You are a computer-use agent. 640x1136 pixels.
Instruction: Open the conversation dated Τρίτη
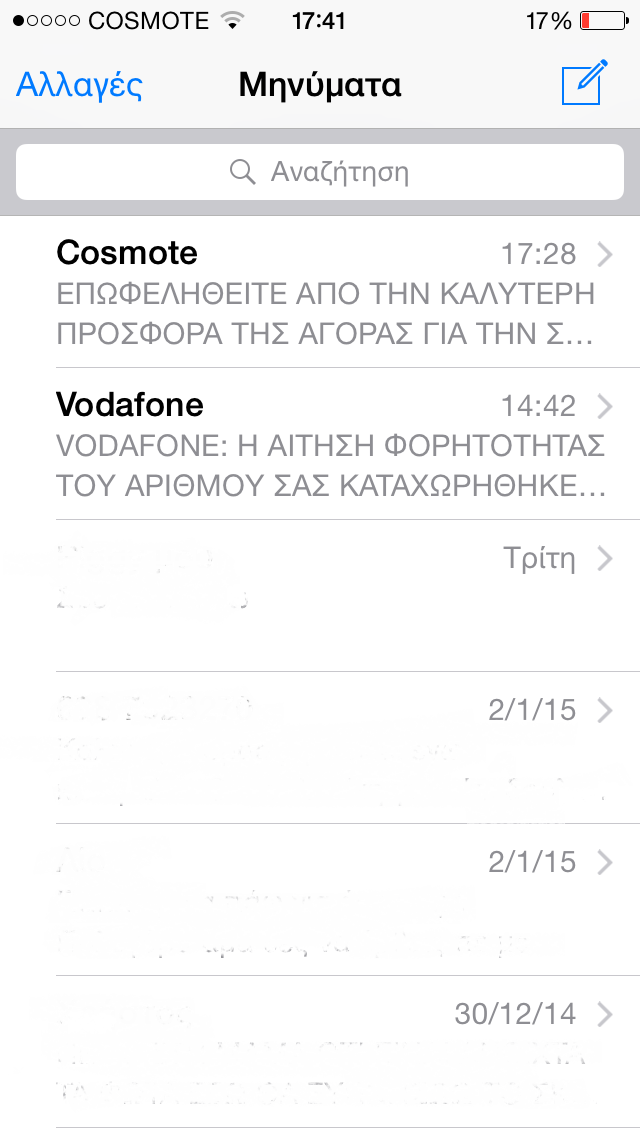point(330,596)
